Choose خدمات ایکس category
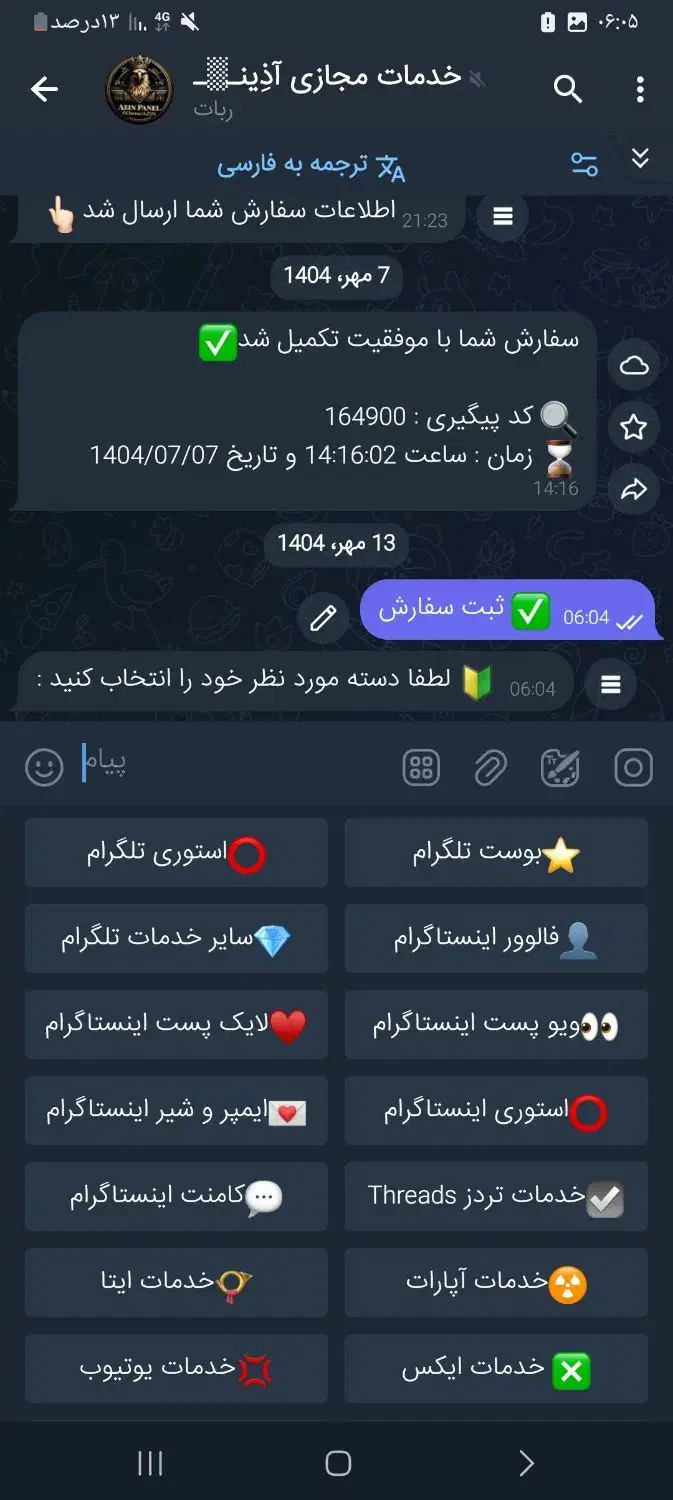The height and width of the screenshot is (1500, 673). coord(496,1368)
